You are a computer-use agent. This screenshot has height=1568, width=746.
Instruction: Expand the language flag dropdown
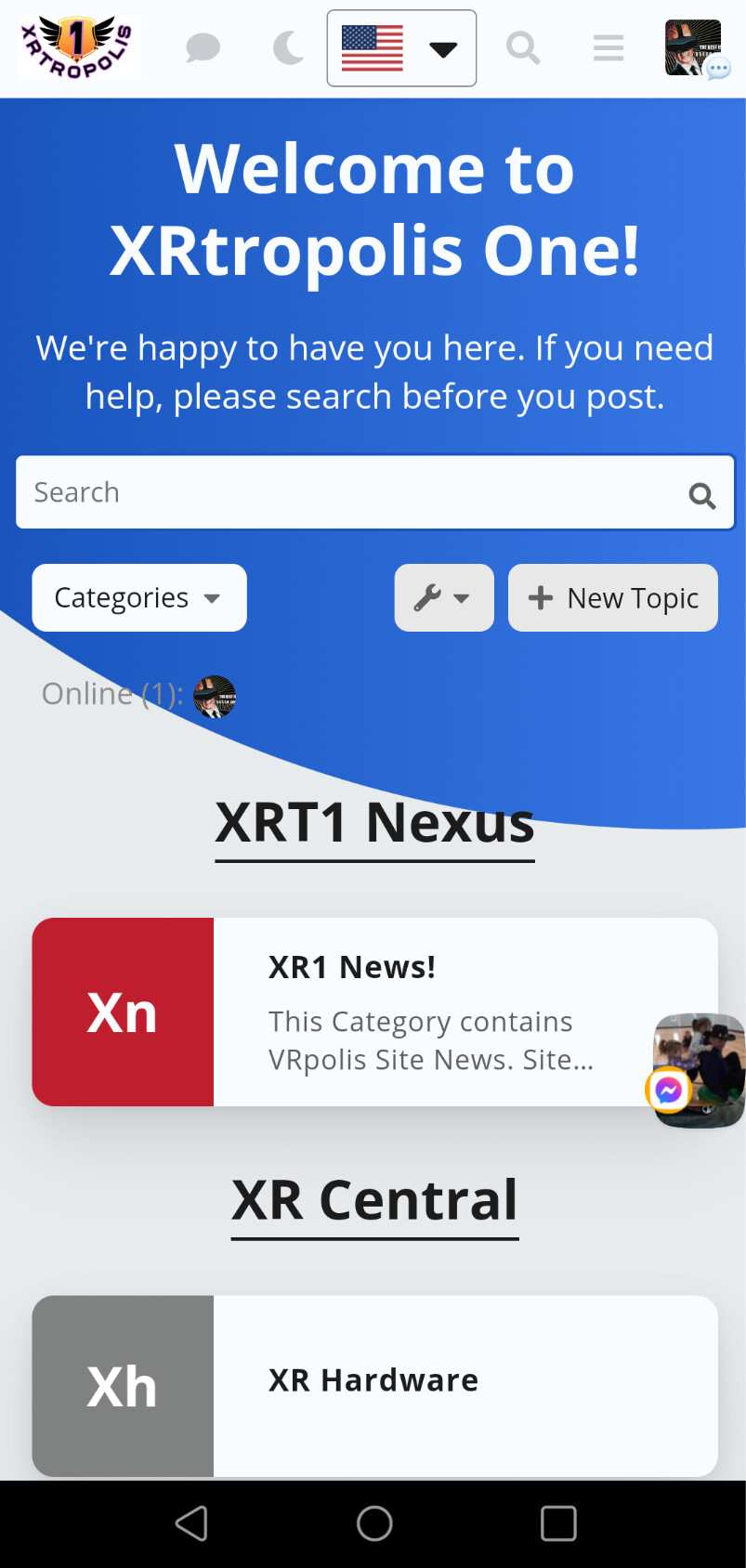pos(401,48)
